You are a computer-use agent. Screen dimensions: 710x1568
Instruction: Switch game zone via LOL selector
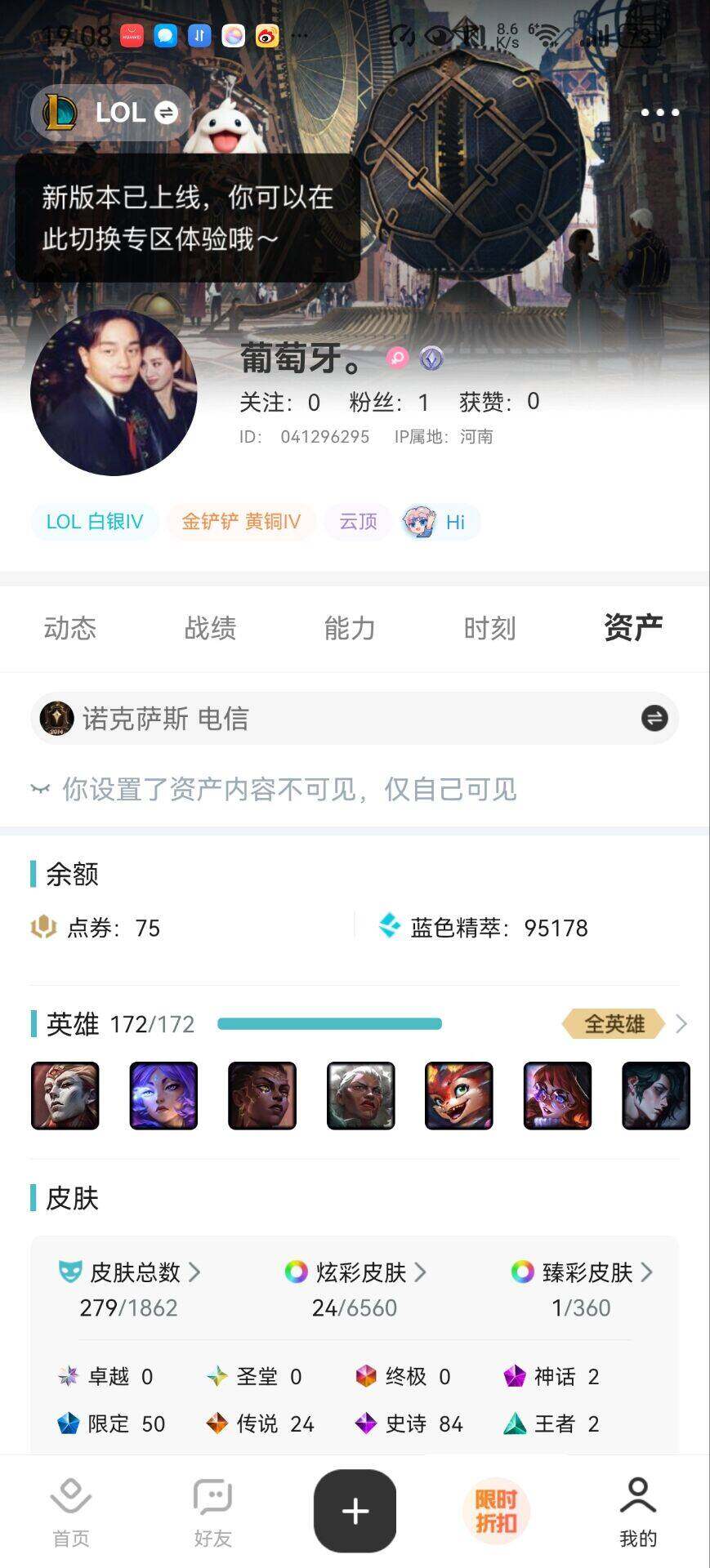point(110,113)
